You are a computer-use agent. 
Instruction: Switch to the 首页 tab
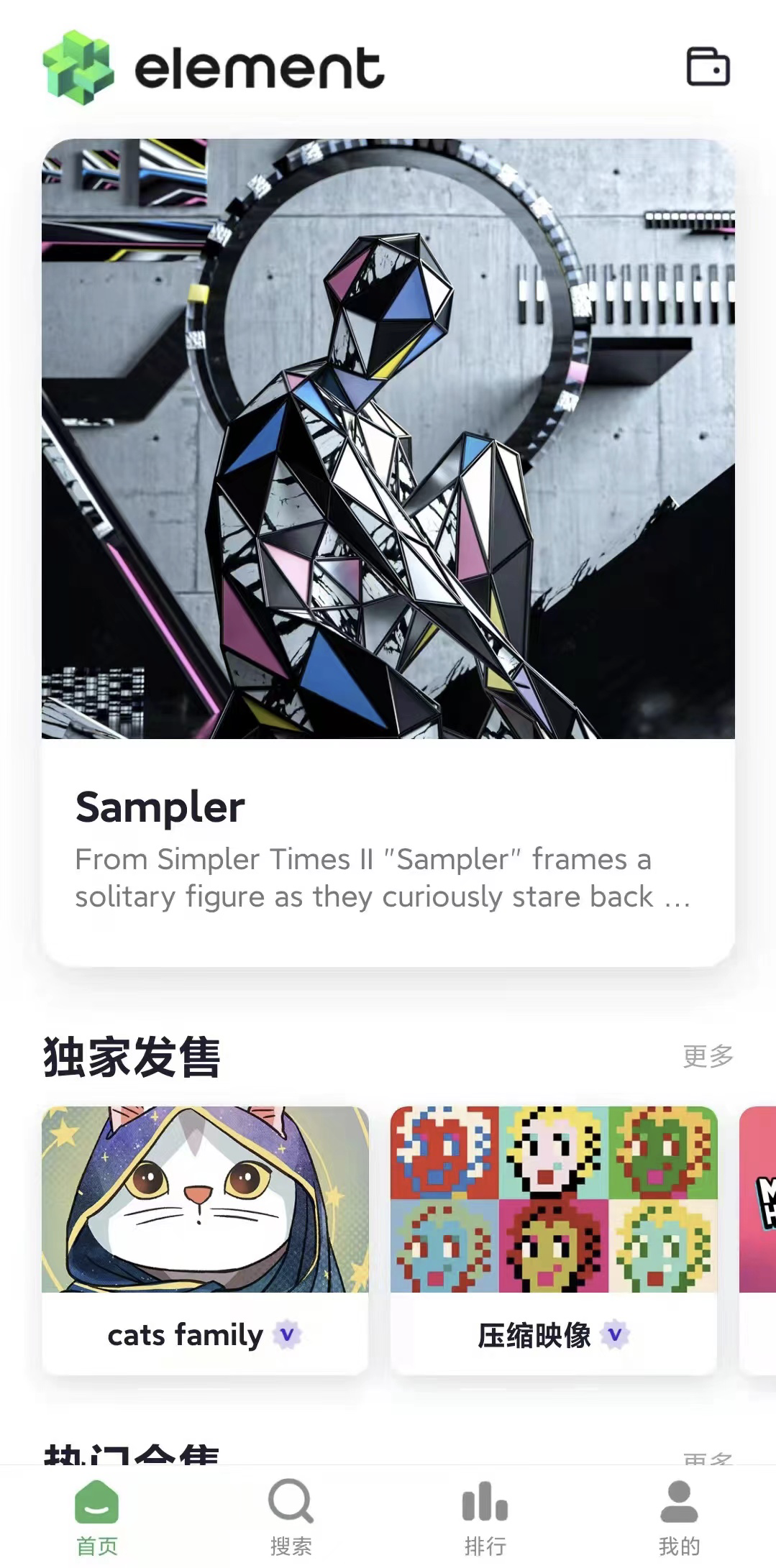pyautogui.click(x=97, y=1517)
